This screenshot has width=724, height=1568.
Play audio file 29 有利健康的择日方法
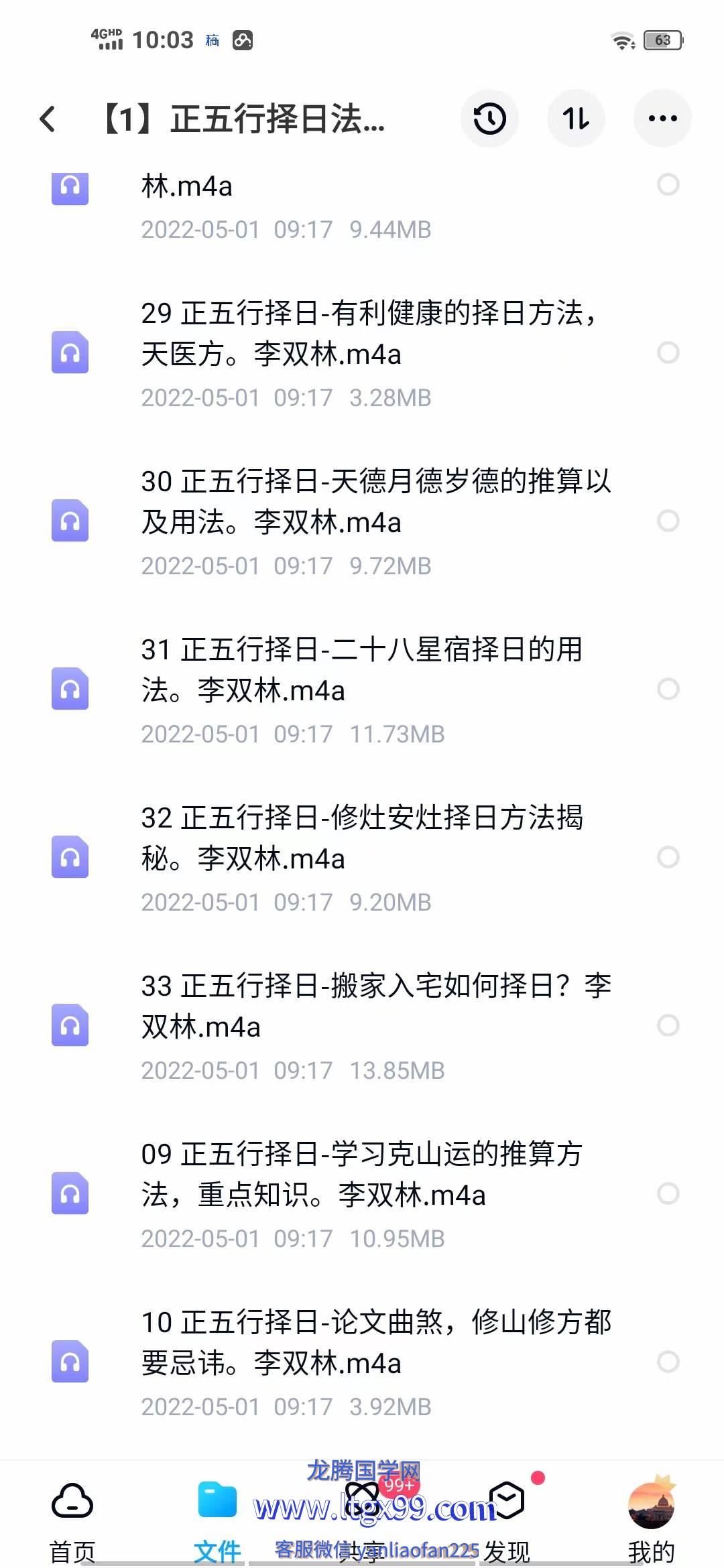pyautogui.click(x=362, y=353)
